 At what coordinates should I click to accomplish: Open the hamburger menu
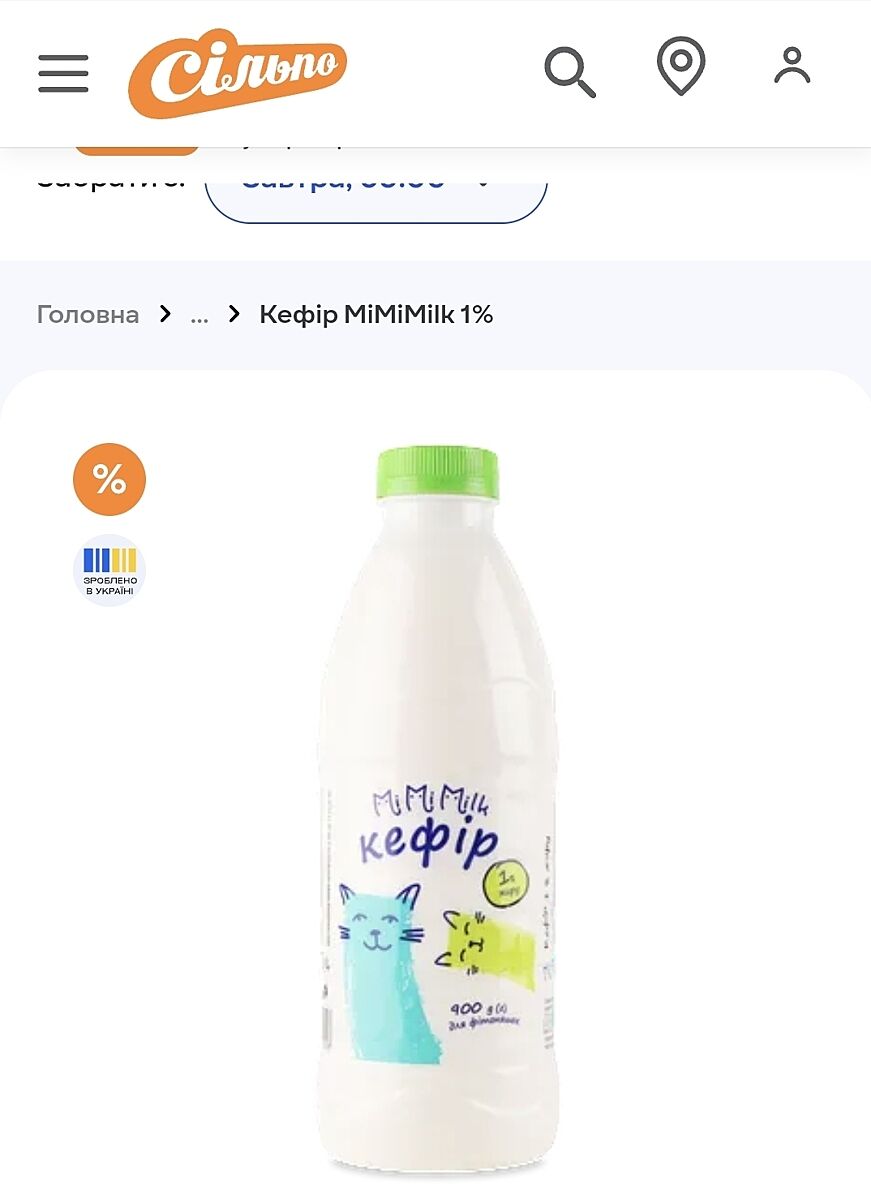point(63,73)
